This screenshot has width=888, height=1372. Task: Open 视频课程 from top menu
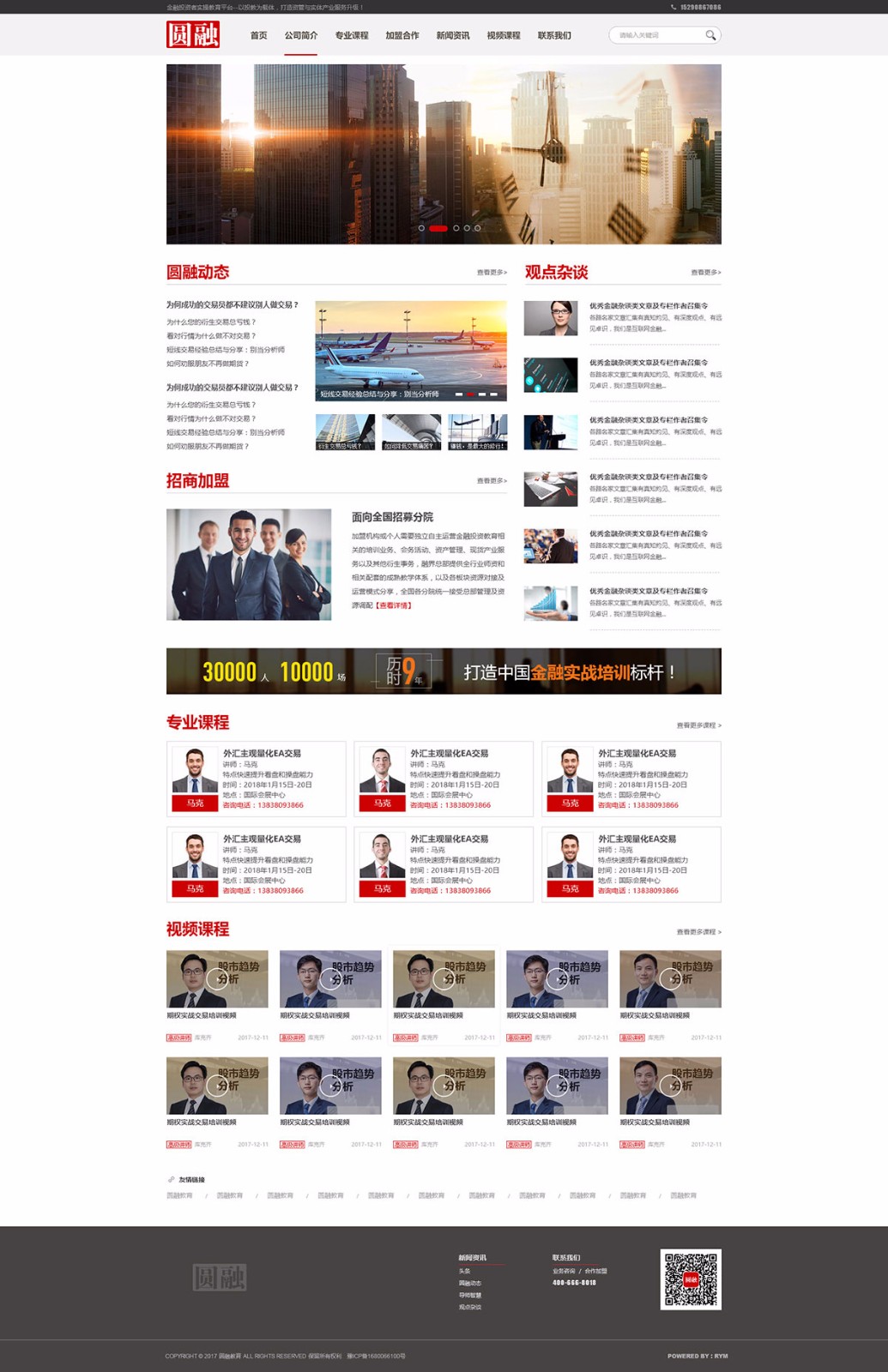[x=503, y=35]
